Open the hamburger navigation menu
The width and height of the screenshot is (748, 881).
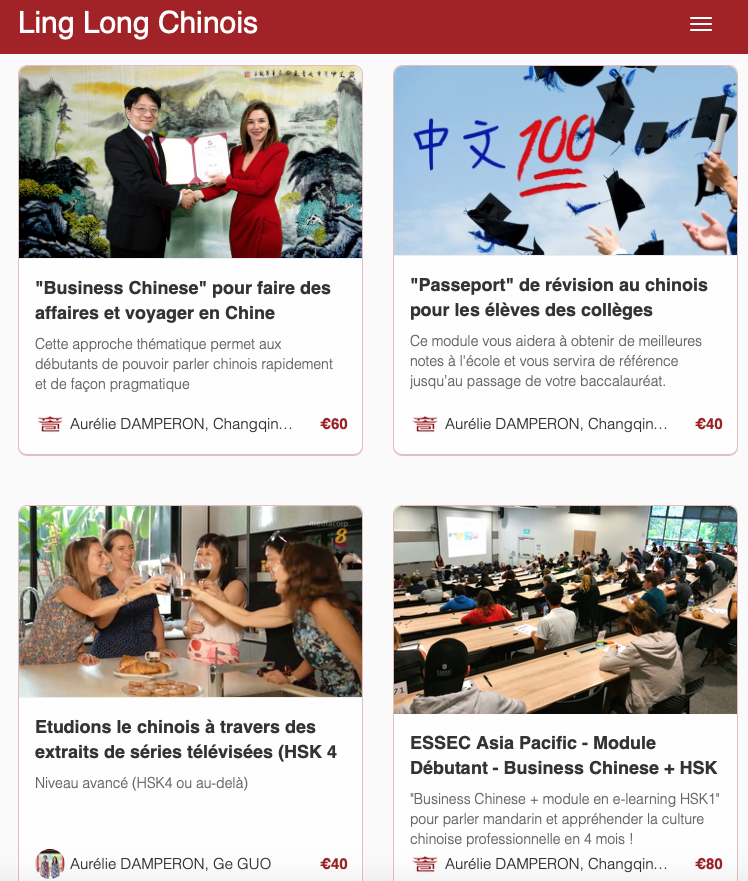pos(701,25)
